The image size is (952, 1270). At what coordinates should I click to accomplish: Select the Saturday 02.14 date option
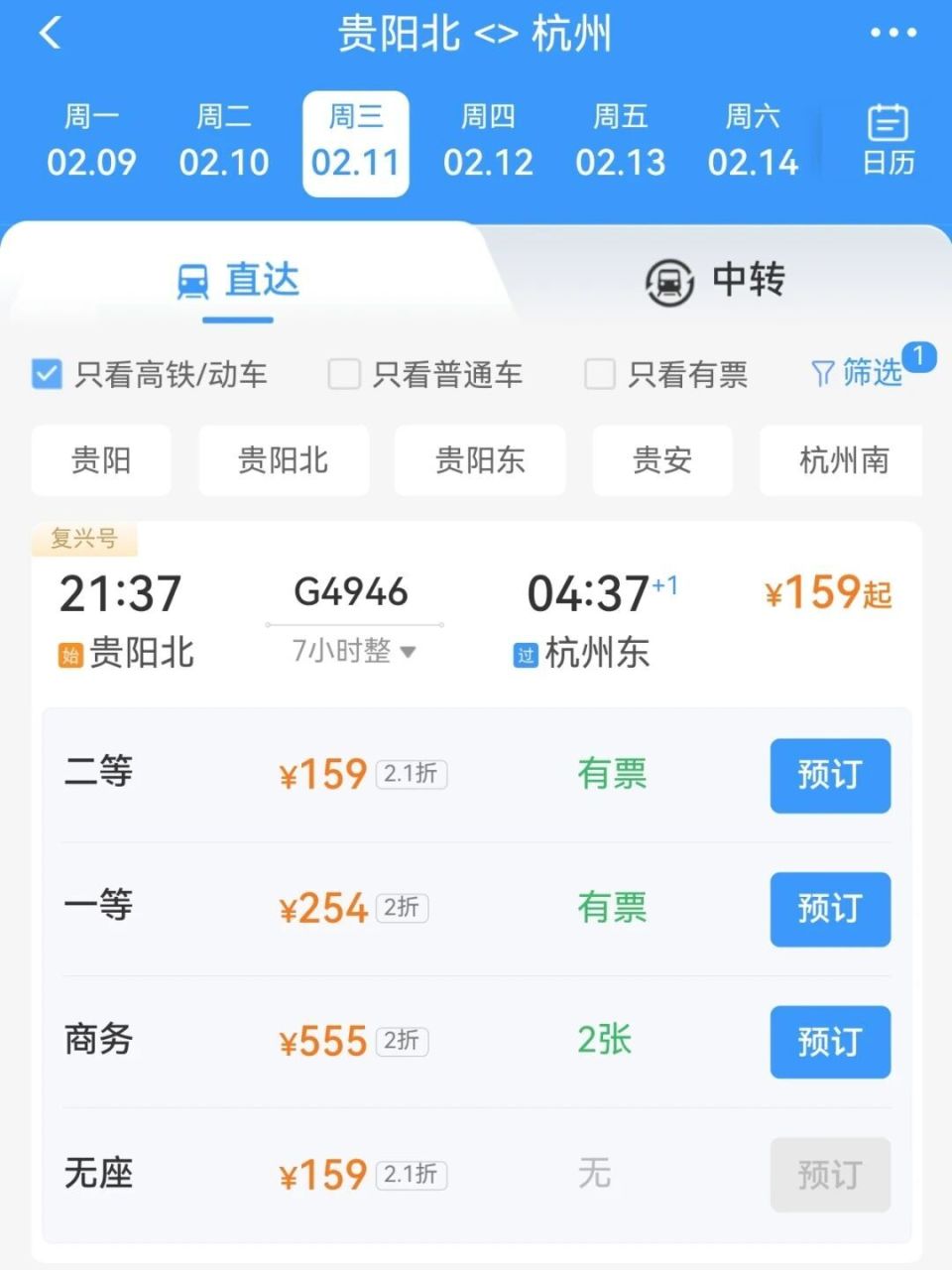(754, 141)
